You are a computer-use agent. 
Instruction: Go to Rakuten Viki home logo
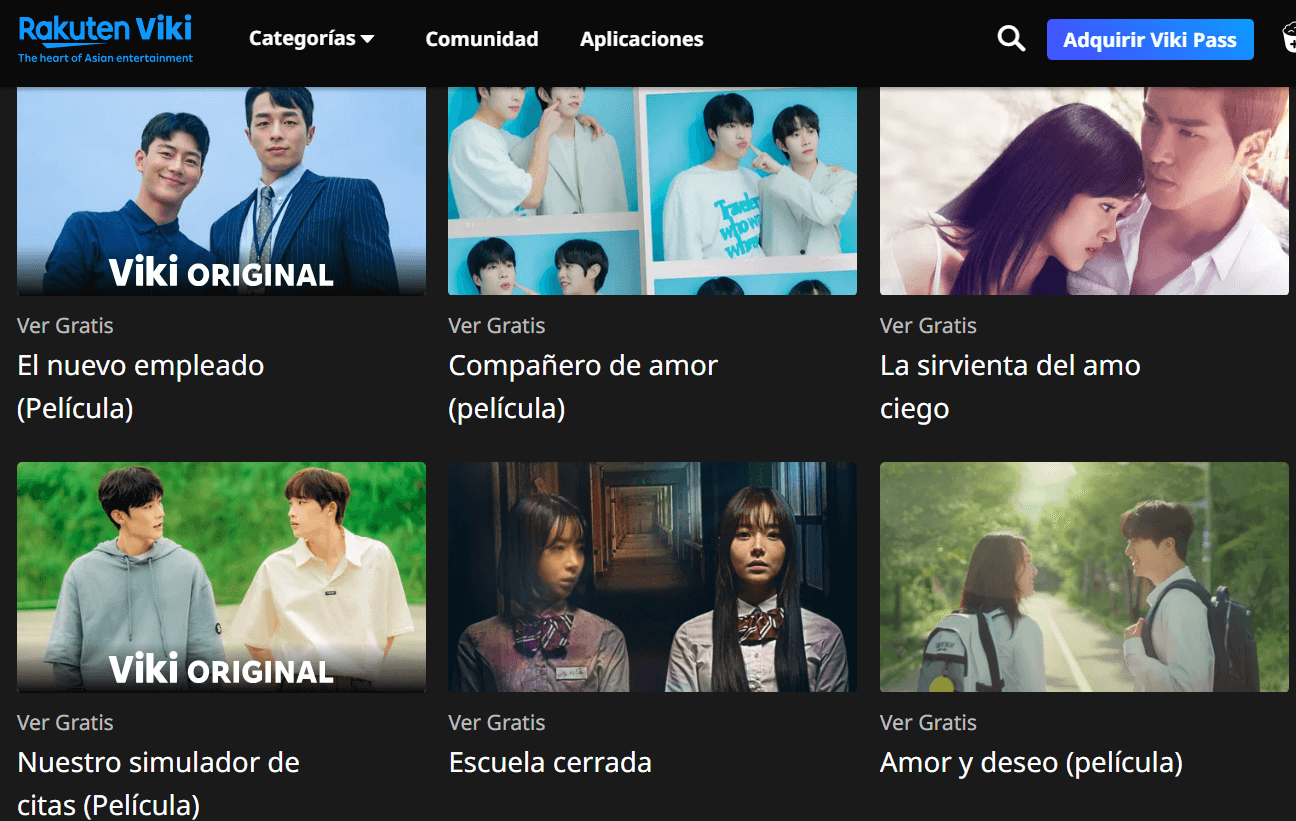coord(105,39)
